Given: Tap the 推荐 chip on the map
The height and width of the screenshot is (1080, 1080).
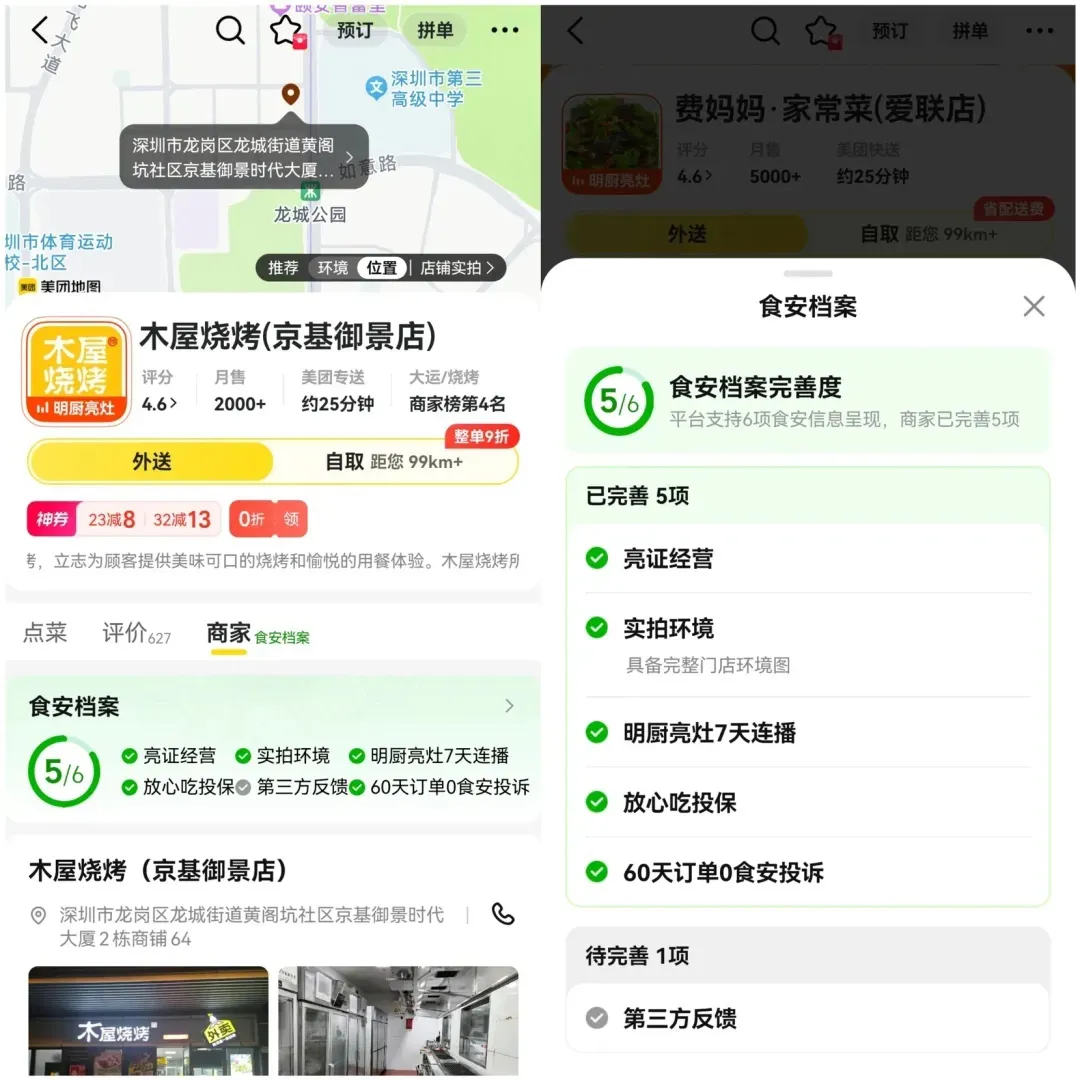Looking at the screenshot, I should pos(283,268).
